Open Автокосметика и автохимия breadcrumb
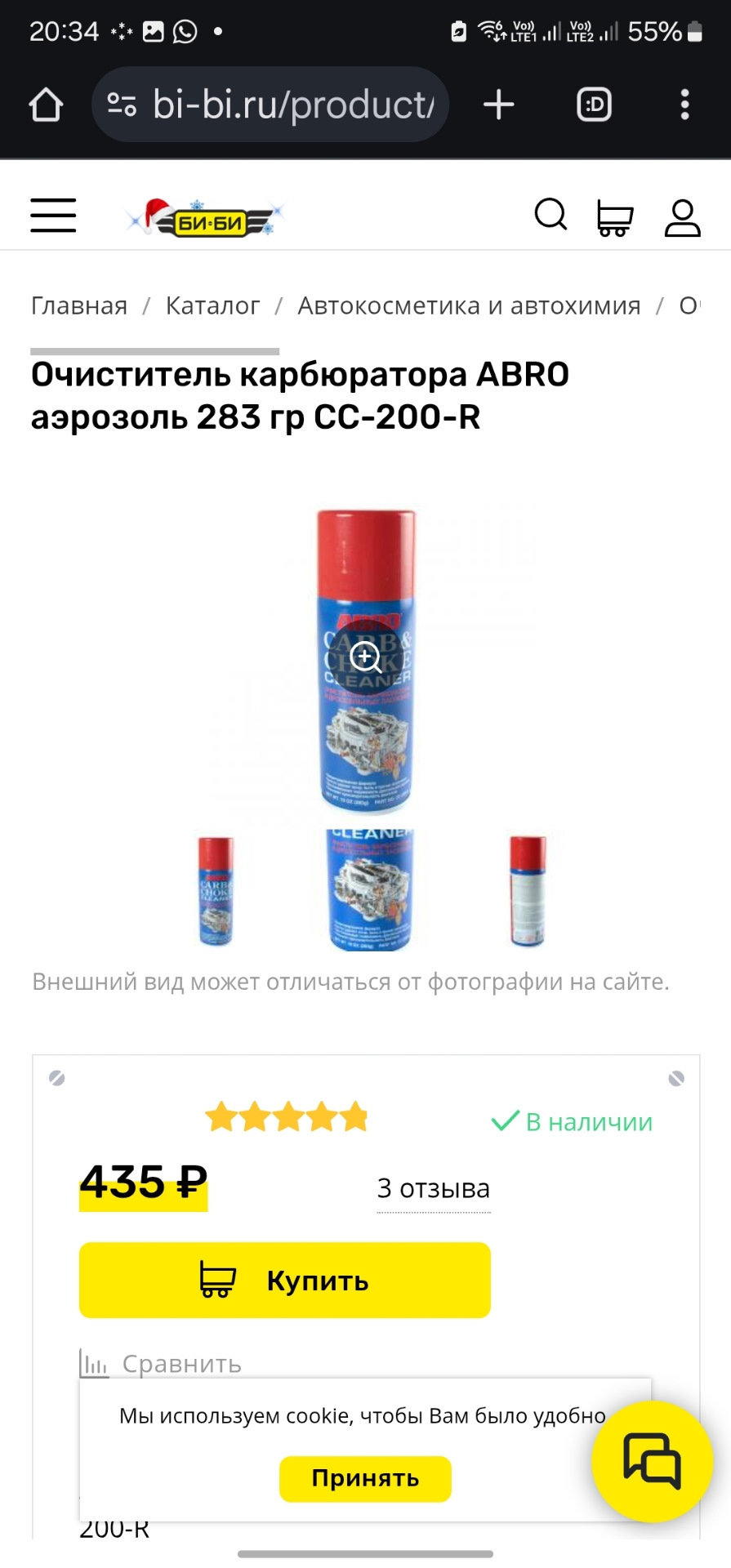Screen dimensions: 731x1568 [x=469, y=305]
